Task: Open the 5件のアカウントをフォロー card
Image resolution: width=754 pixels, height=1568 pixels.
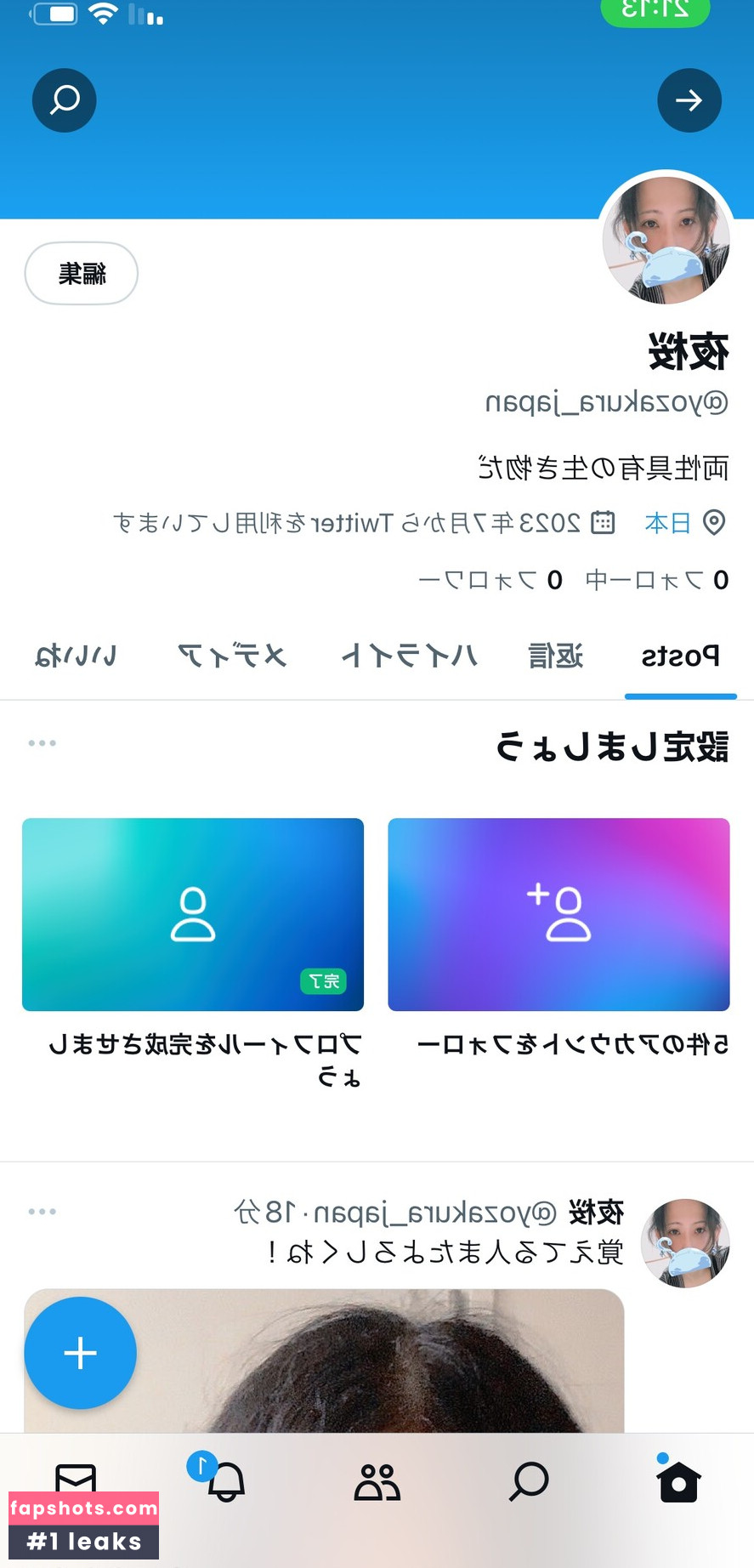Action: point(558,915)
